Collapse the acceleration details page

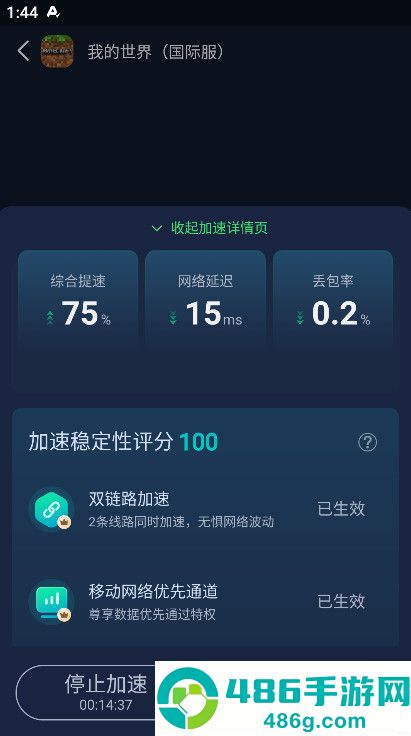[x=209, y=228]
